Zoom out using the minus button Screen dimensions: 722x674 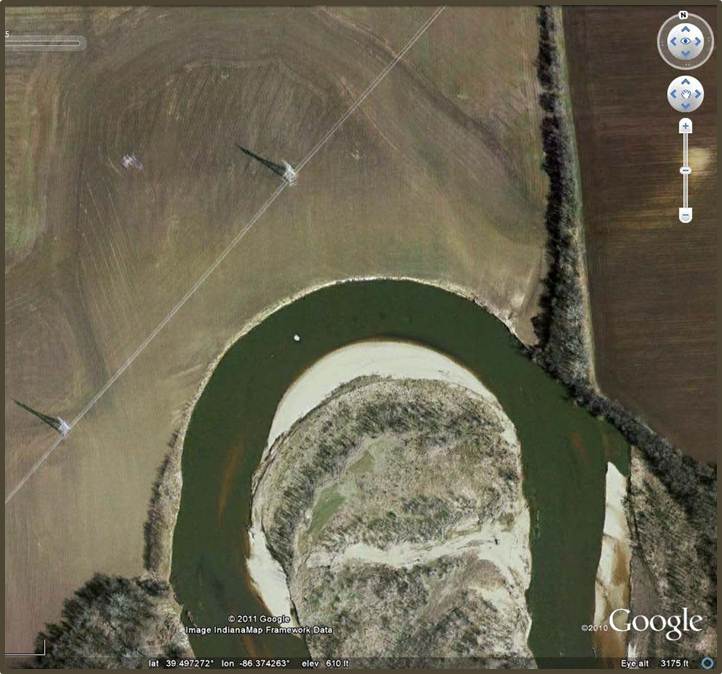[685, 215]
